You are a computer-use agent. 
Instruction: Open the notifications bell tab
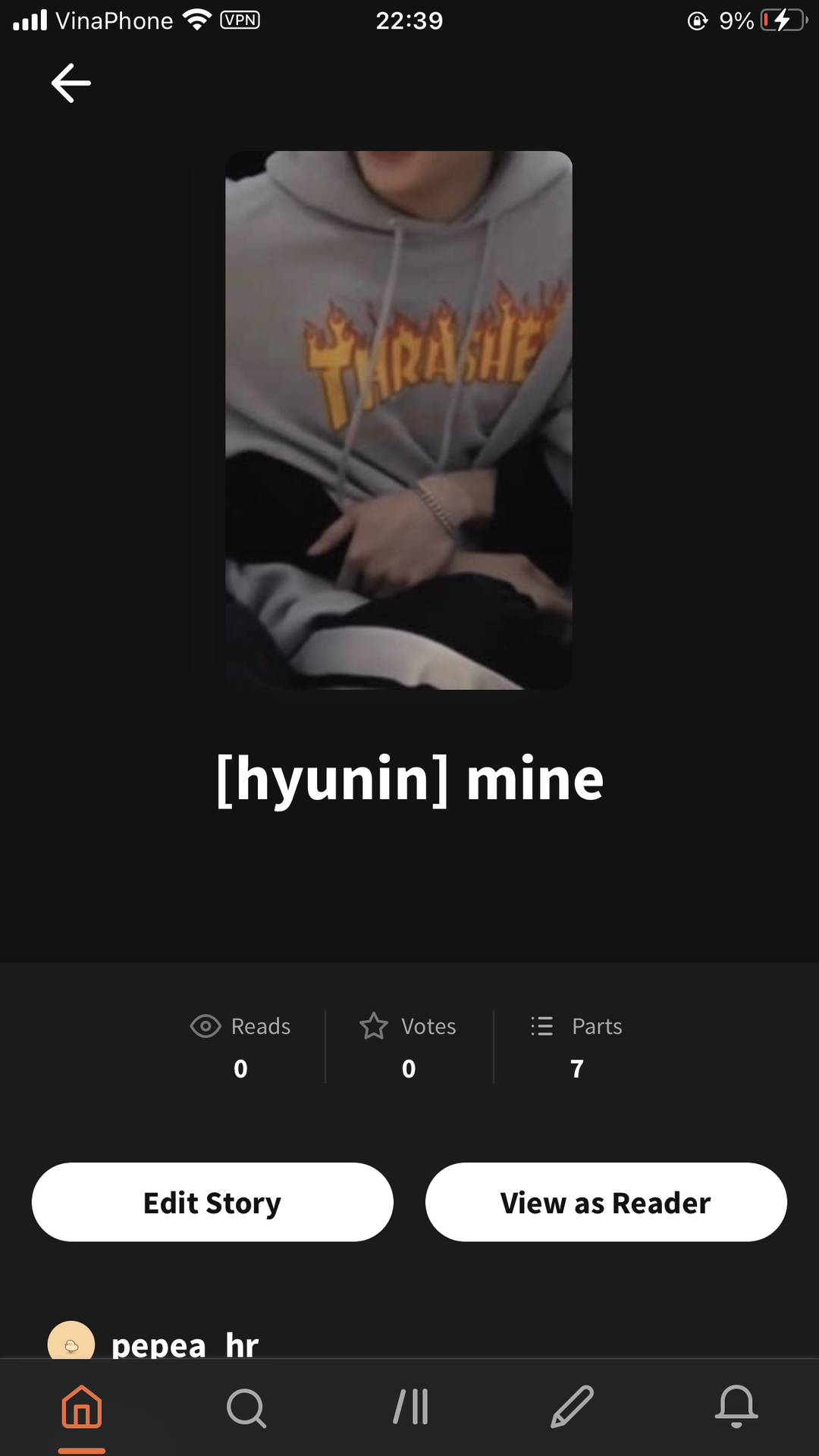click(x=736, y=1407)
